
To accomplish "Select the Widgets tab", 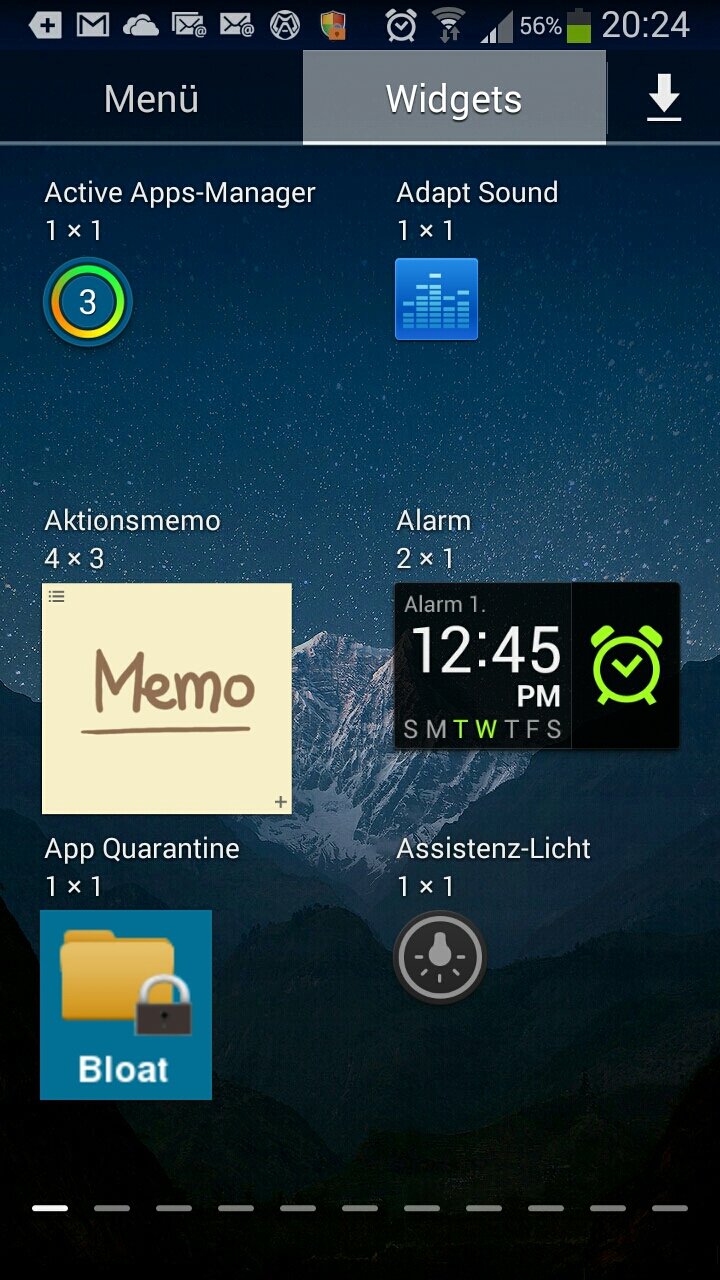I will pyautogui.click(x=454, y=99).
